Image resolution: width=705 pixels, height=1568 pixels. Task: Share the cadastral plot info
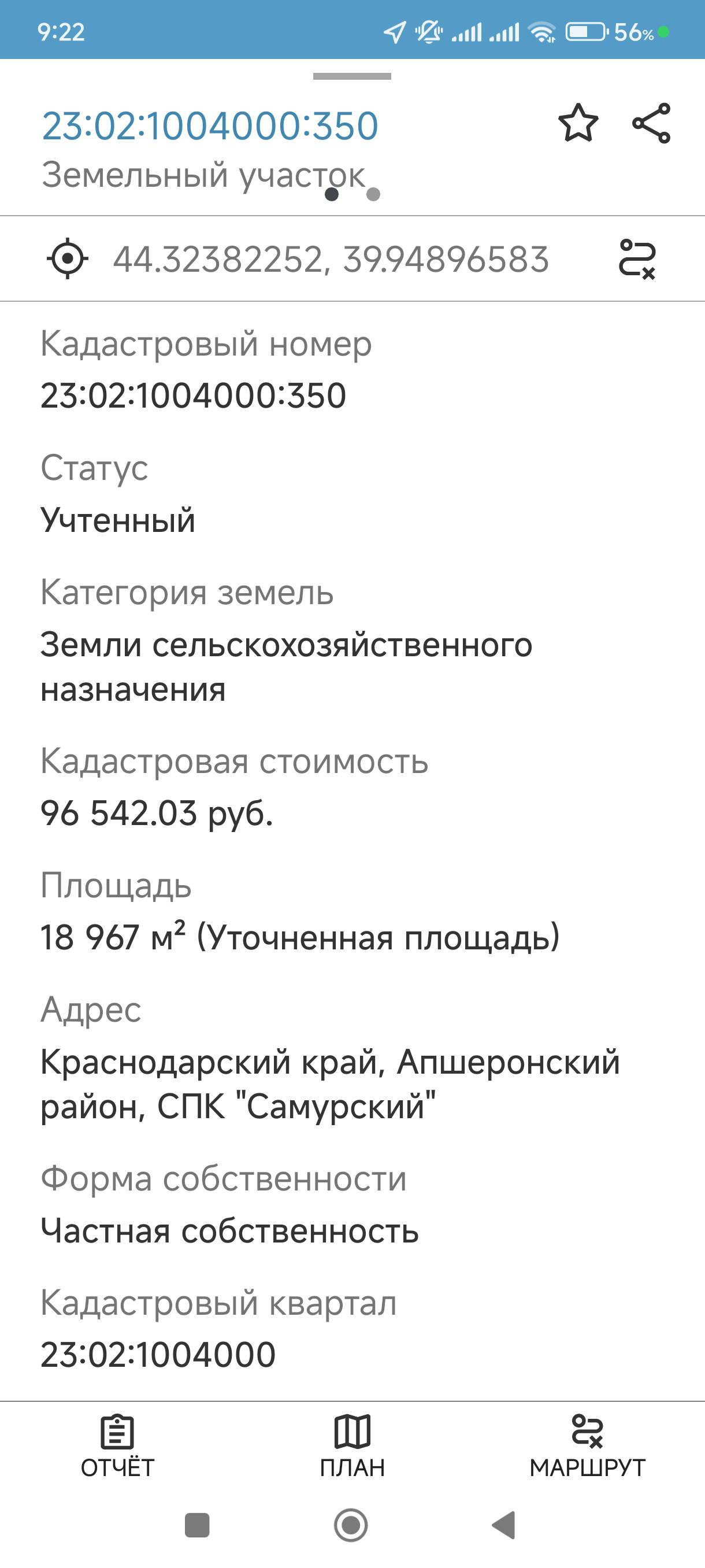[651, 123]
